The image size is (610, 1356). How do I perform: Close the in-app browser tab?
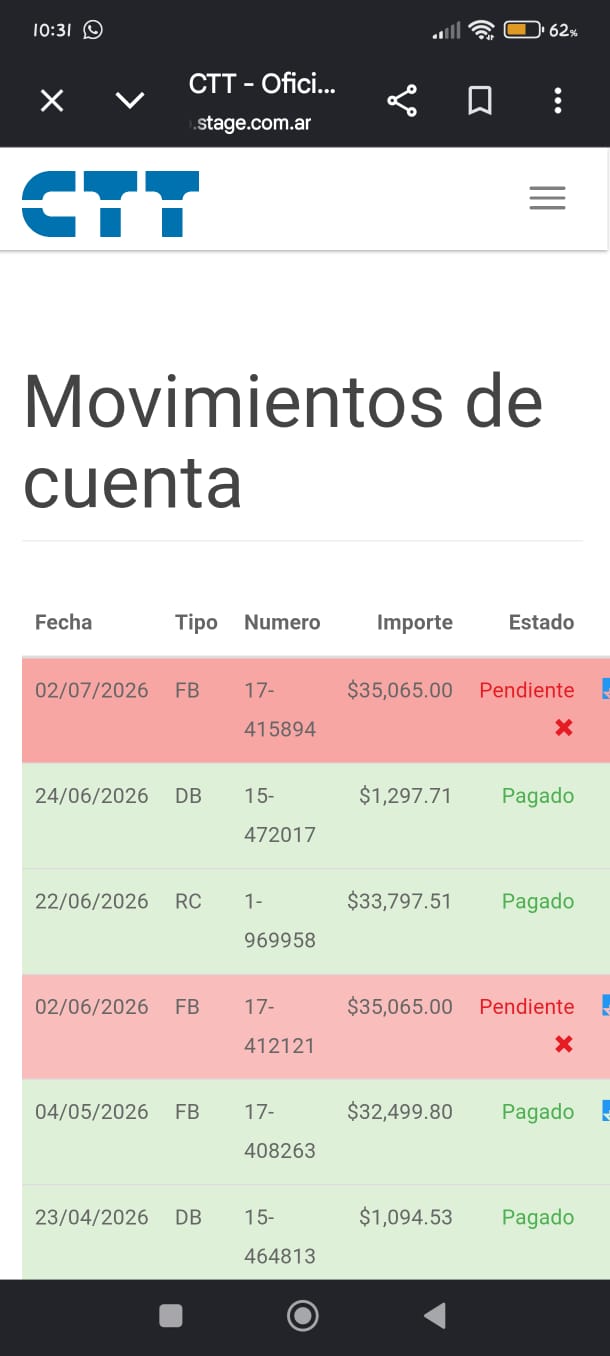click(52, 100)
